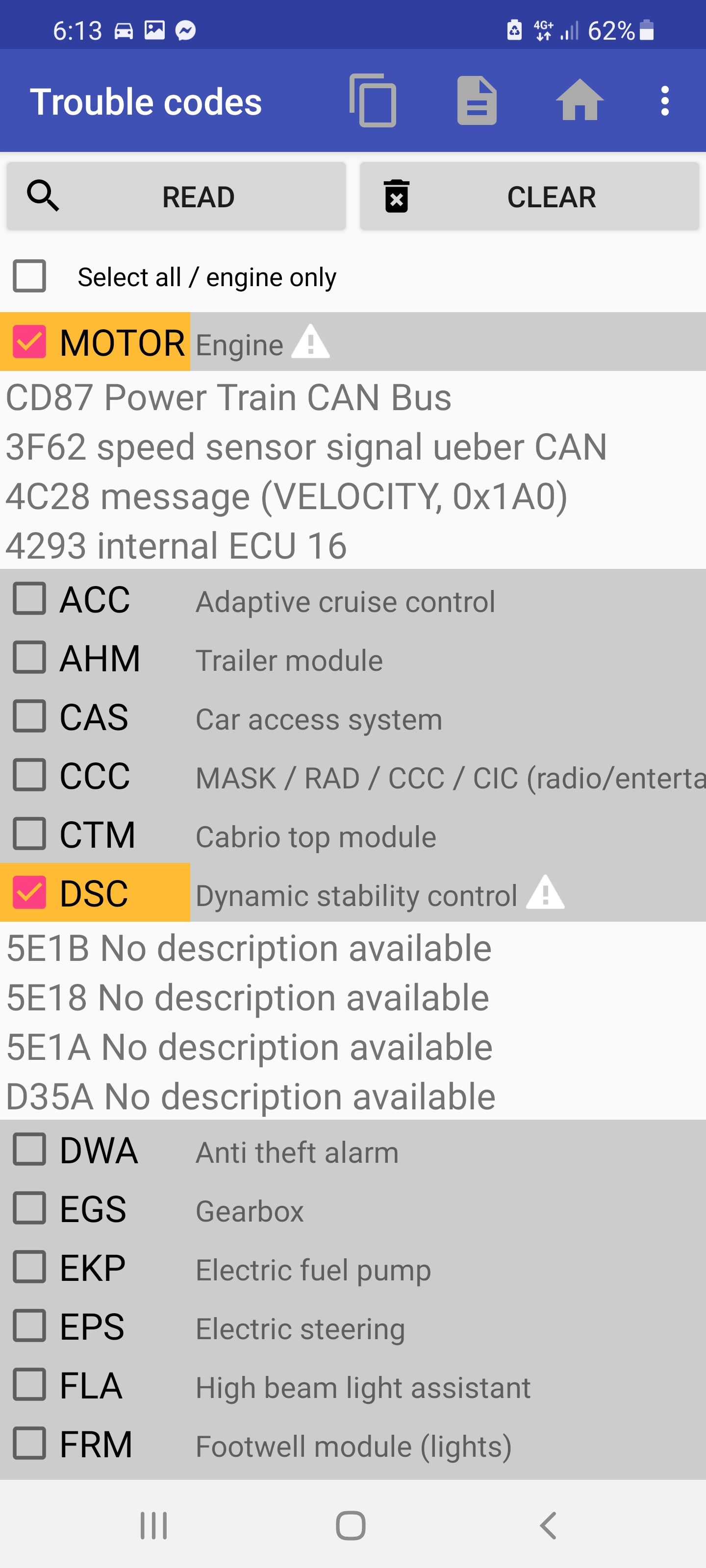
Task: Tap the READ button
Action: pos(176,196)
